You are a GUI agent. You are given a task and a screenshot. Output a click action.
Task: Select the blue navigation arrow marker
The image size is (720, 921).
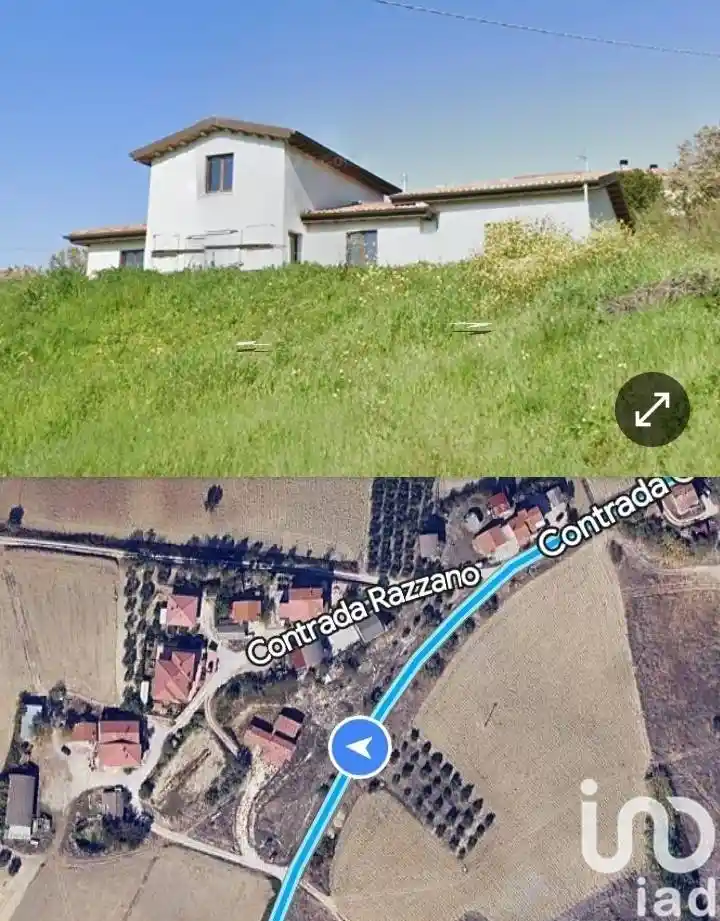pyautogui.click(x=362, y=743)
